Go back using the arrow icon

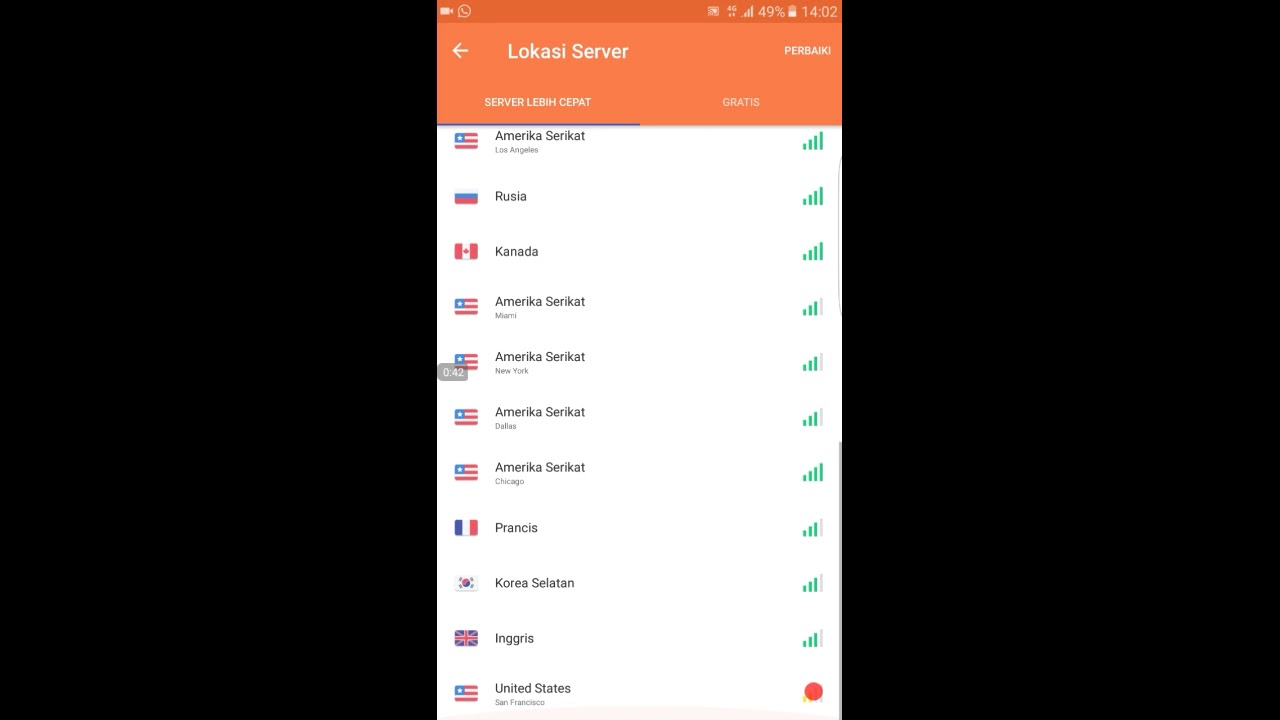(x=460, y=51)
